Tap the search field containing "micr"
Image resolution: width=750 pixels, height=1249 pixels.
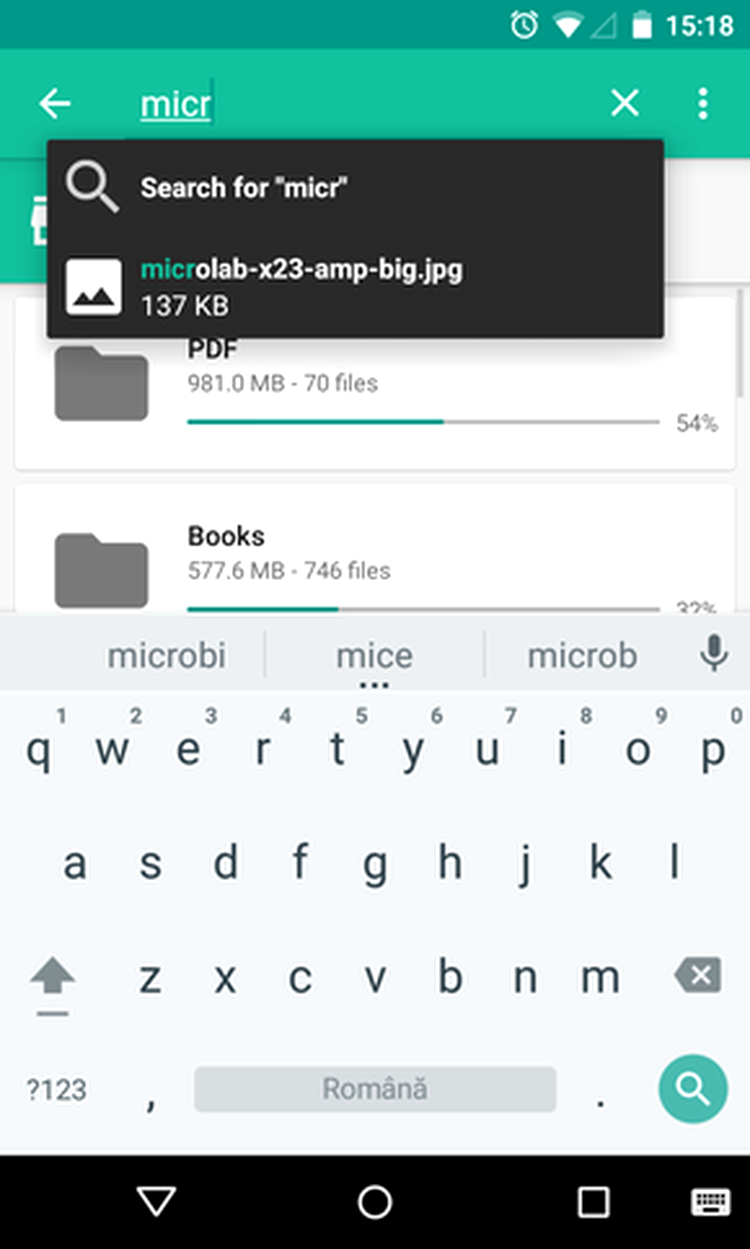(x=360, y=104)
